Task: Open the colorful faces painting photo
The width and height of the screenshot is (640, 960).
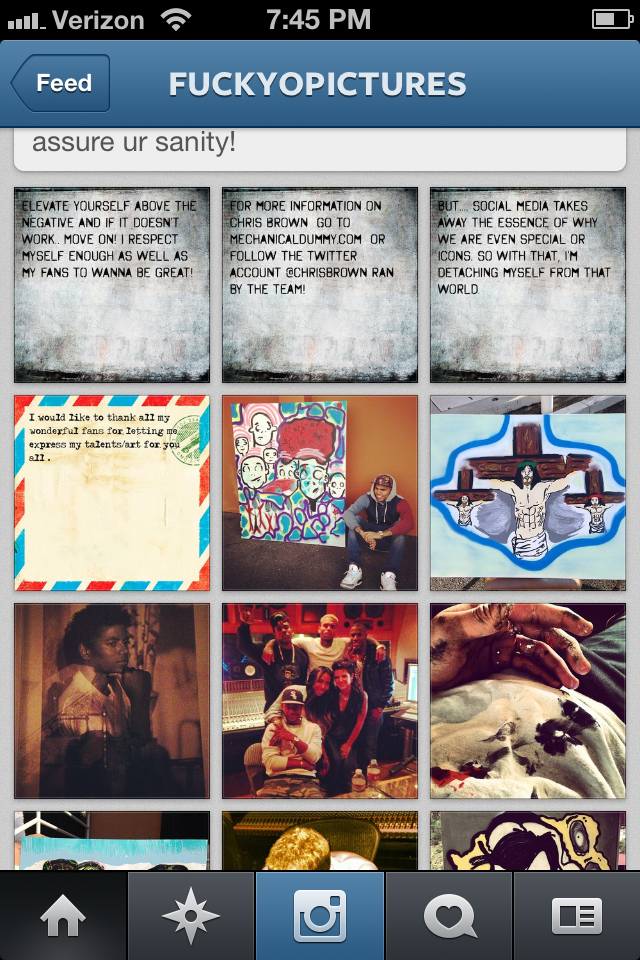Action: pyautogui.click(x=320, y=493)
